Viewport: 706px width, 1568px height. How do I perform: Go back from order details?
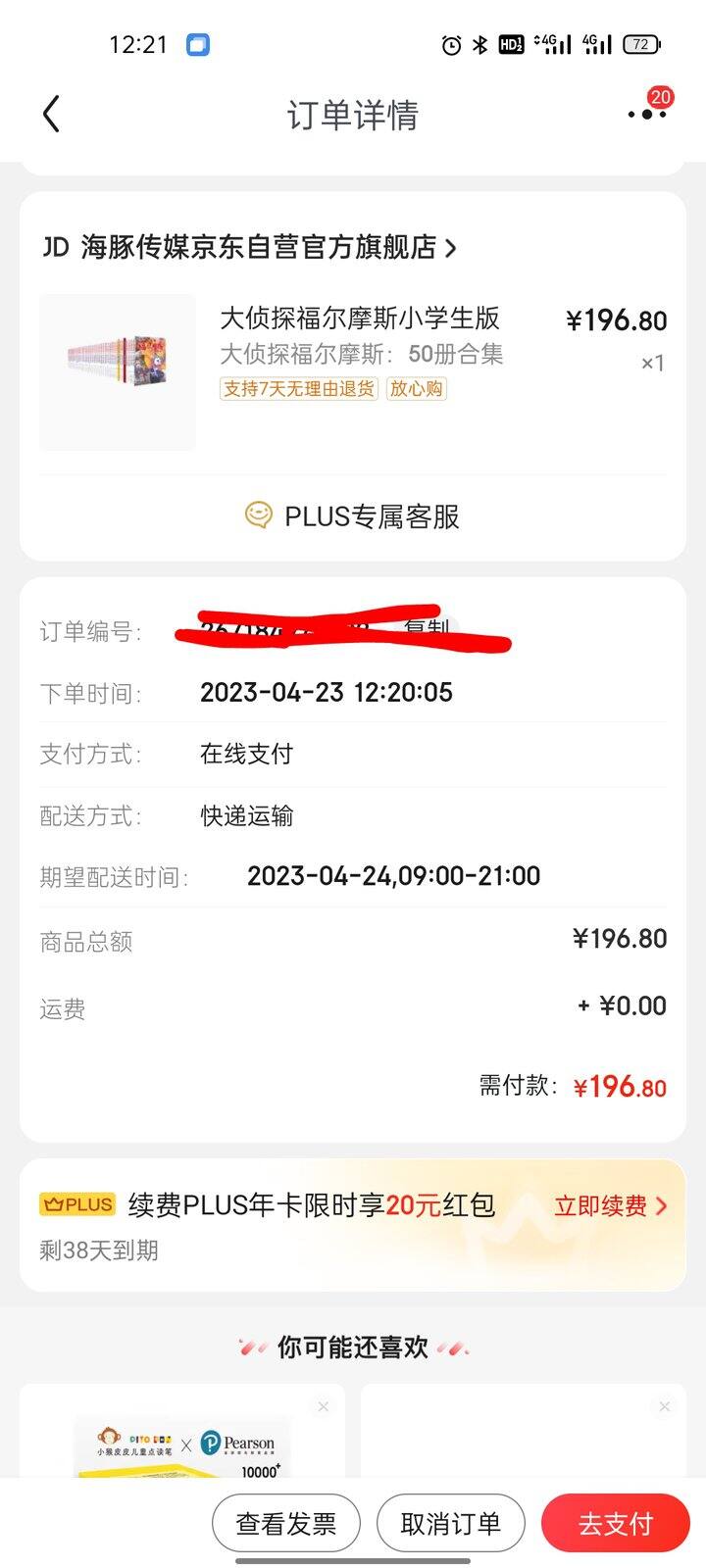(52, 115)
